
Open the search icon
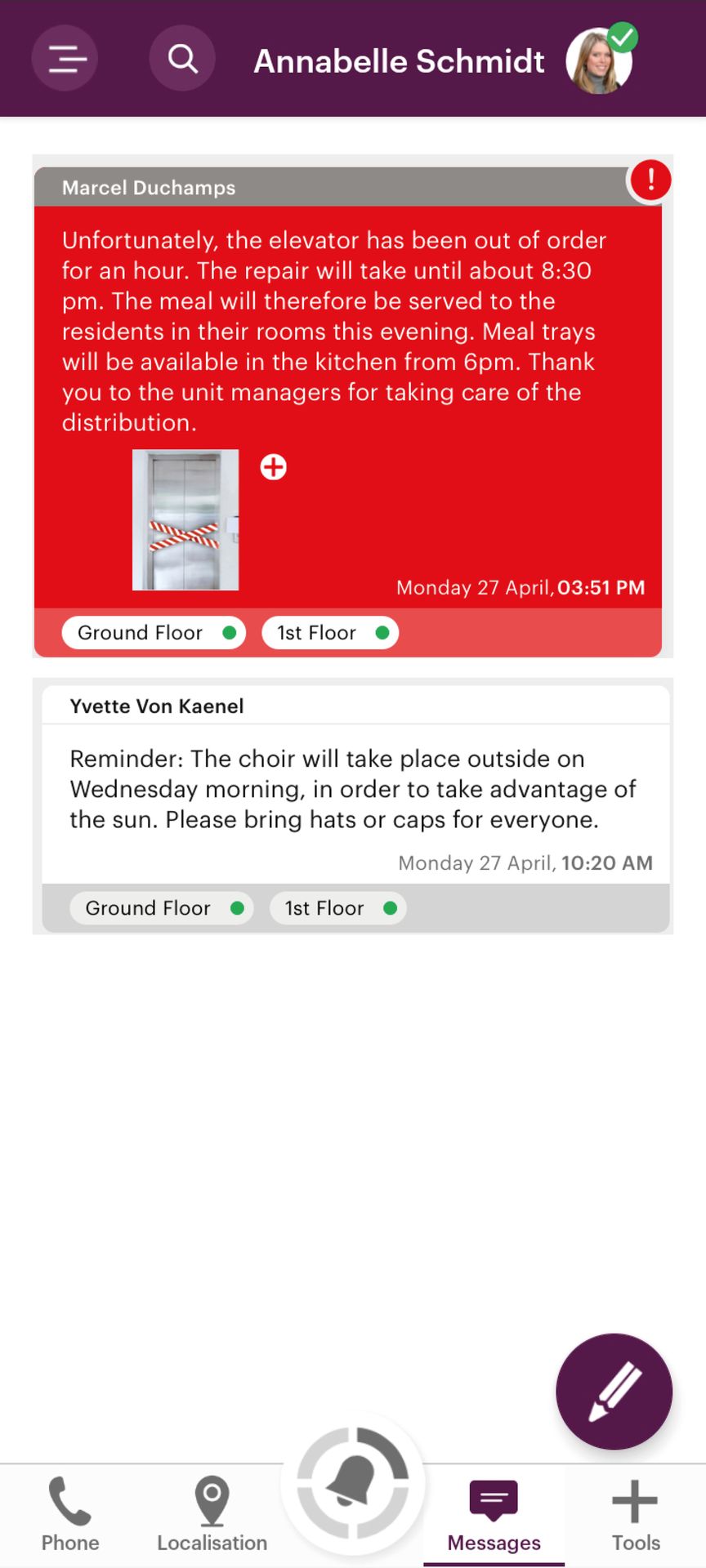[x=182, y=59]
